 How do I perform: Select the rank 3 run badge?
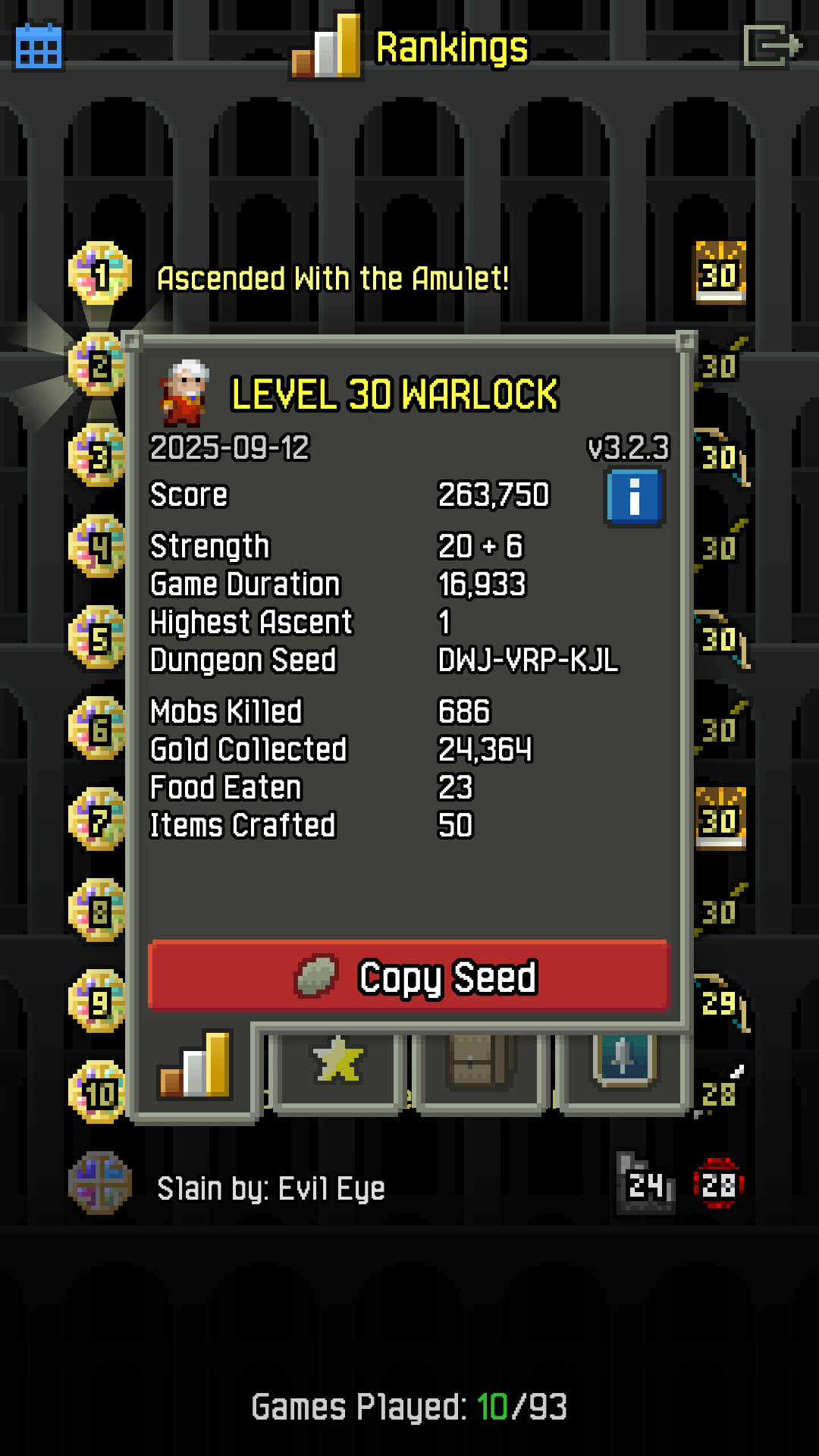(99, 457)
